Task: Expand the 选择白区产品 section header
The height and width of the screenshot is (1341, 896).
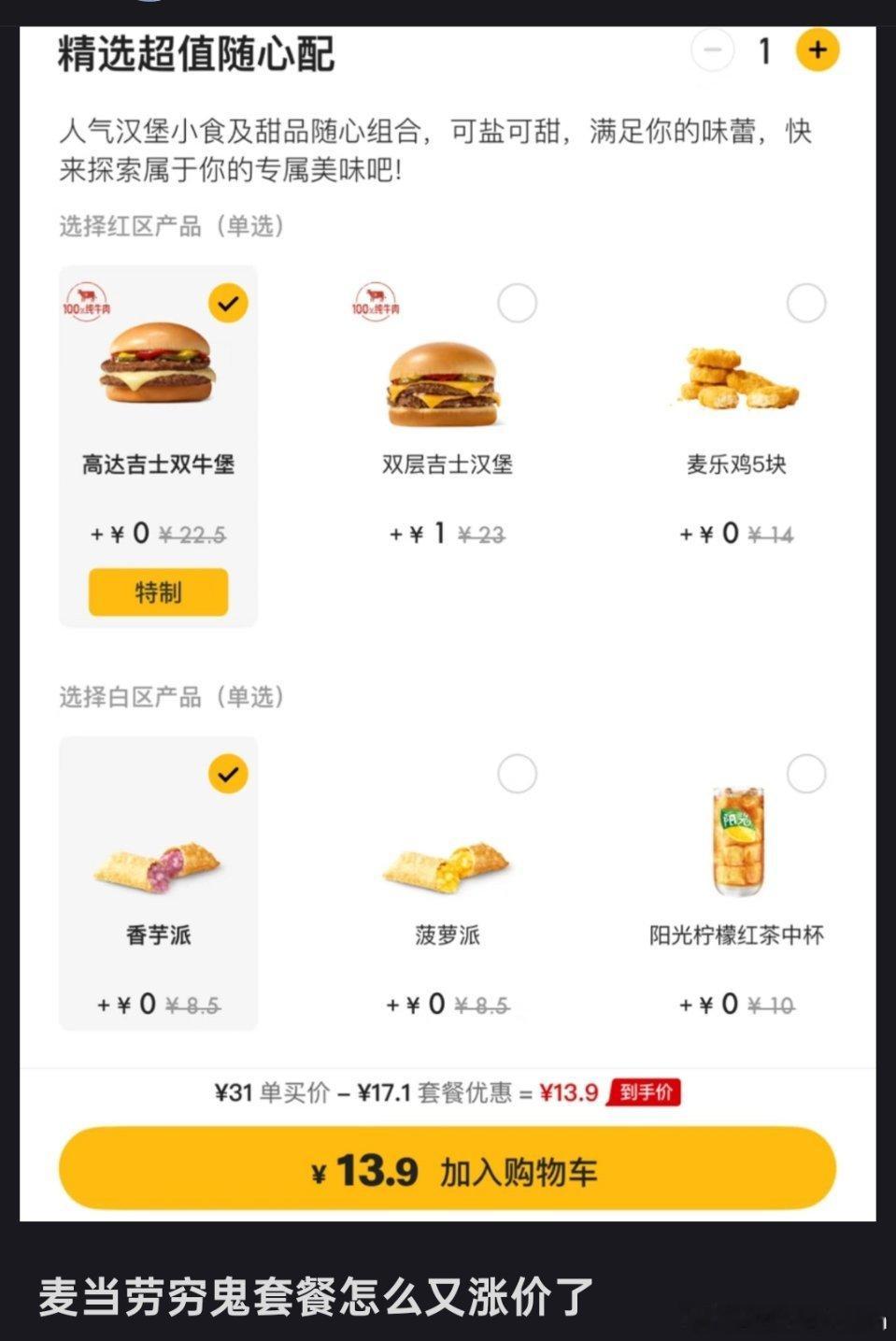Action: click(173, 695)
